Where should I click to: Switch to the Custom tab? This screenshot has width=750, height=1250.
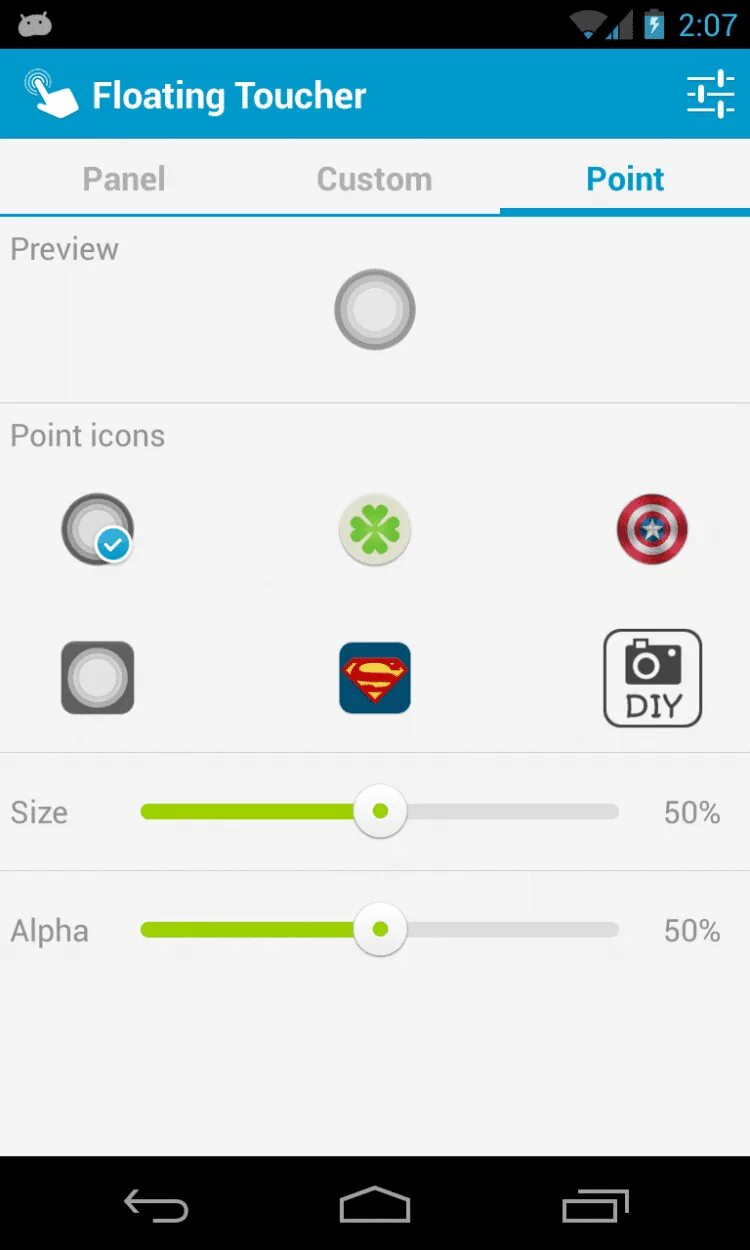[374, 179]
